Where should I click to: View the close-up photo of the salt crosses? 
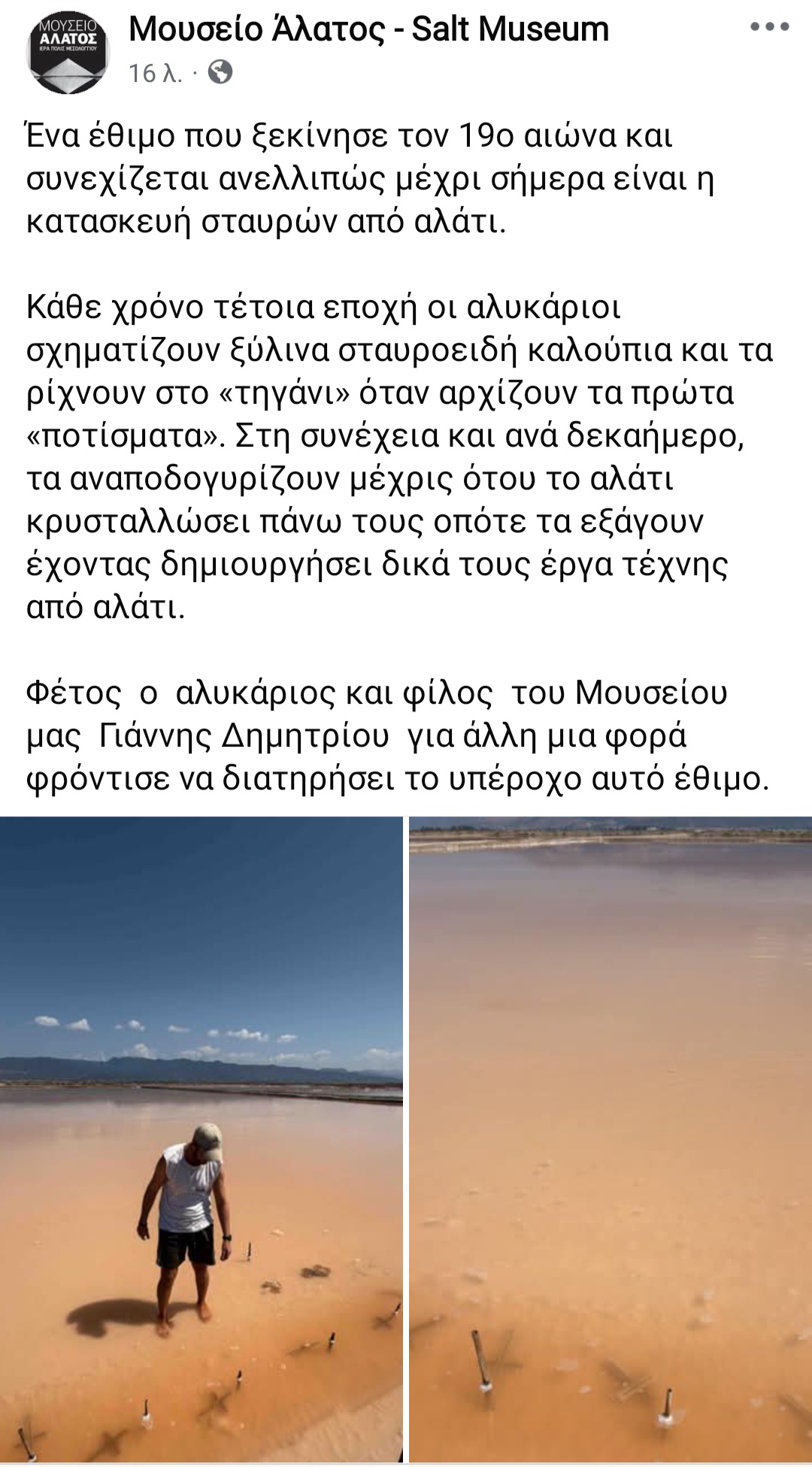(610, 1139)
